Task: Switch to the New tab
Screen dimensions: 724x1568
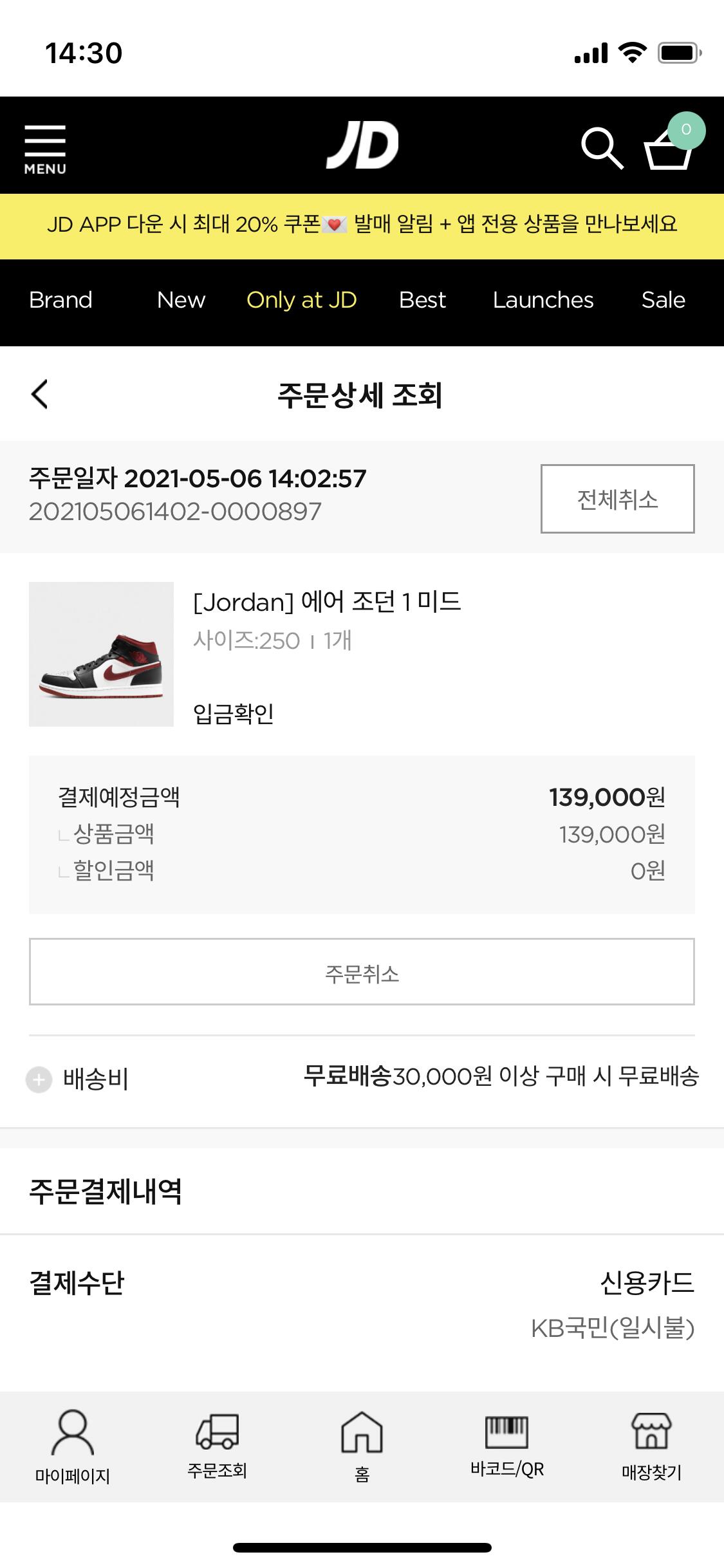Action: pyautogui.click(x=181, y=300)
